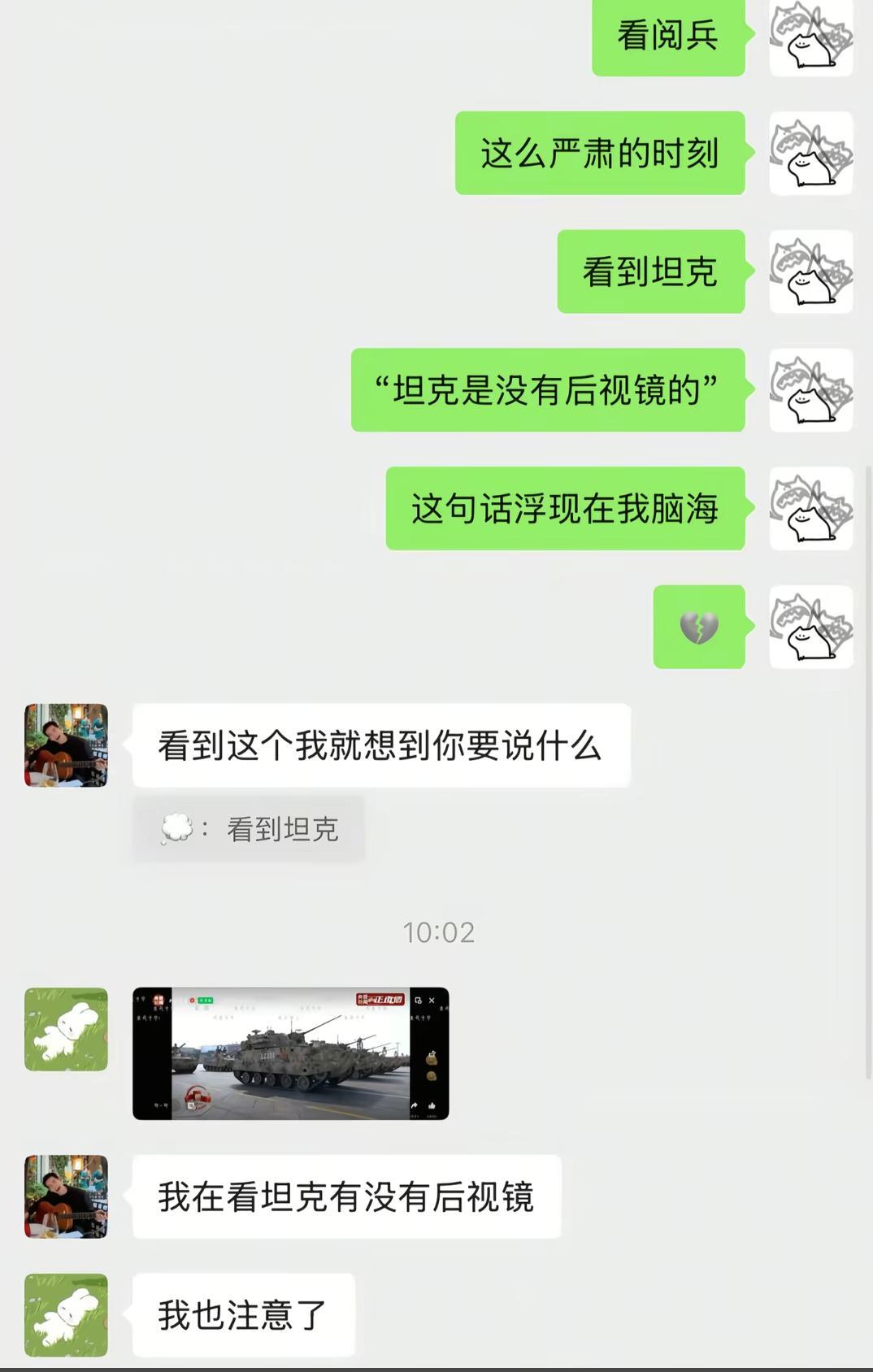Tap the quoted reply "看到坦克"
Screen dimensions: 873x1372
point(249,829)
